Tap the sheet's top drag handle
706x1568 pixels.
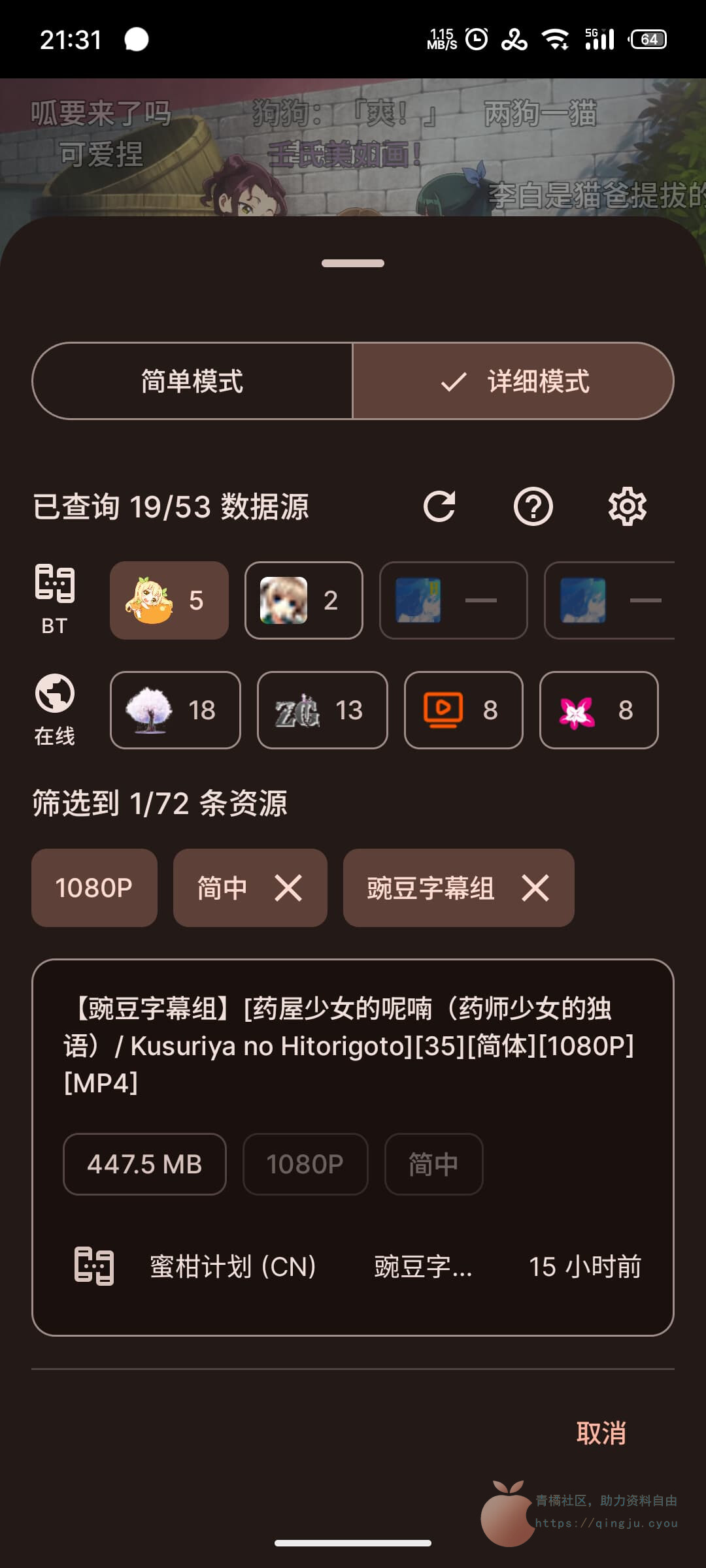point(353,263)
